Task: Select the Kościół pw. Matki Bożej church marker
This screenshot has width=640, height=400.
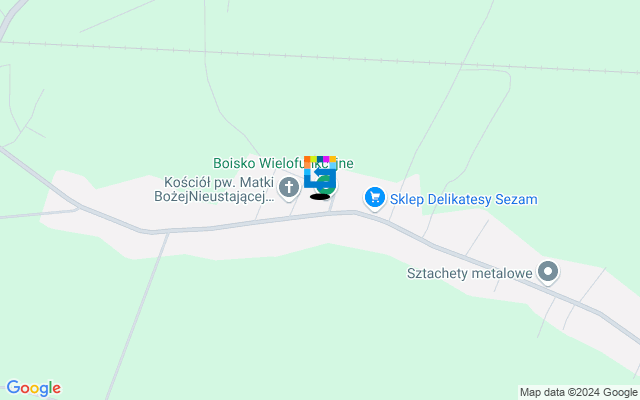Action: (x=288, y=187)
